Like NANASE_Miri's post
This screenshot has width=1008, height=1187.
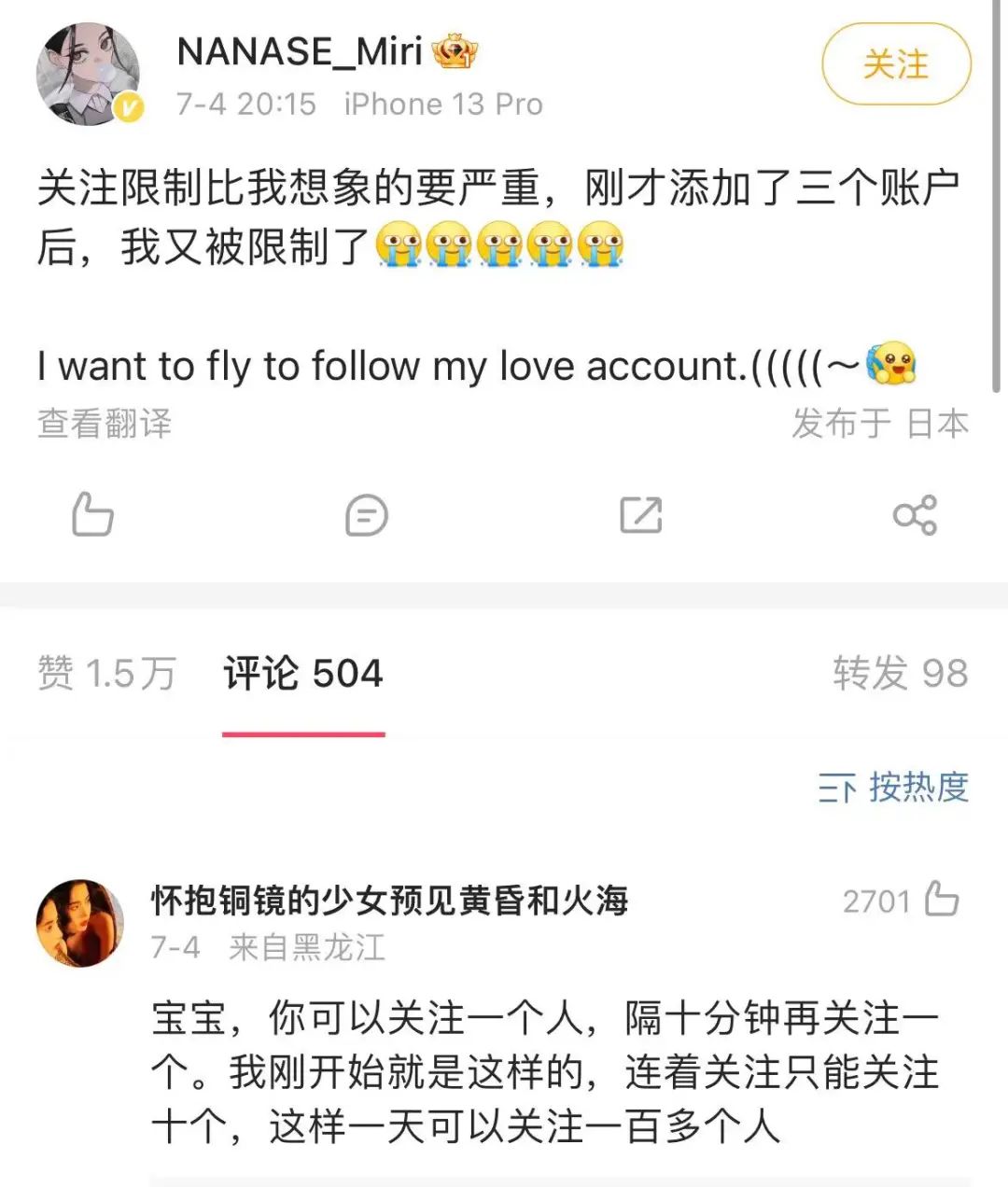coord(92,514)
